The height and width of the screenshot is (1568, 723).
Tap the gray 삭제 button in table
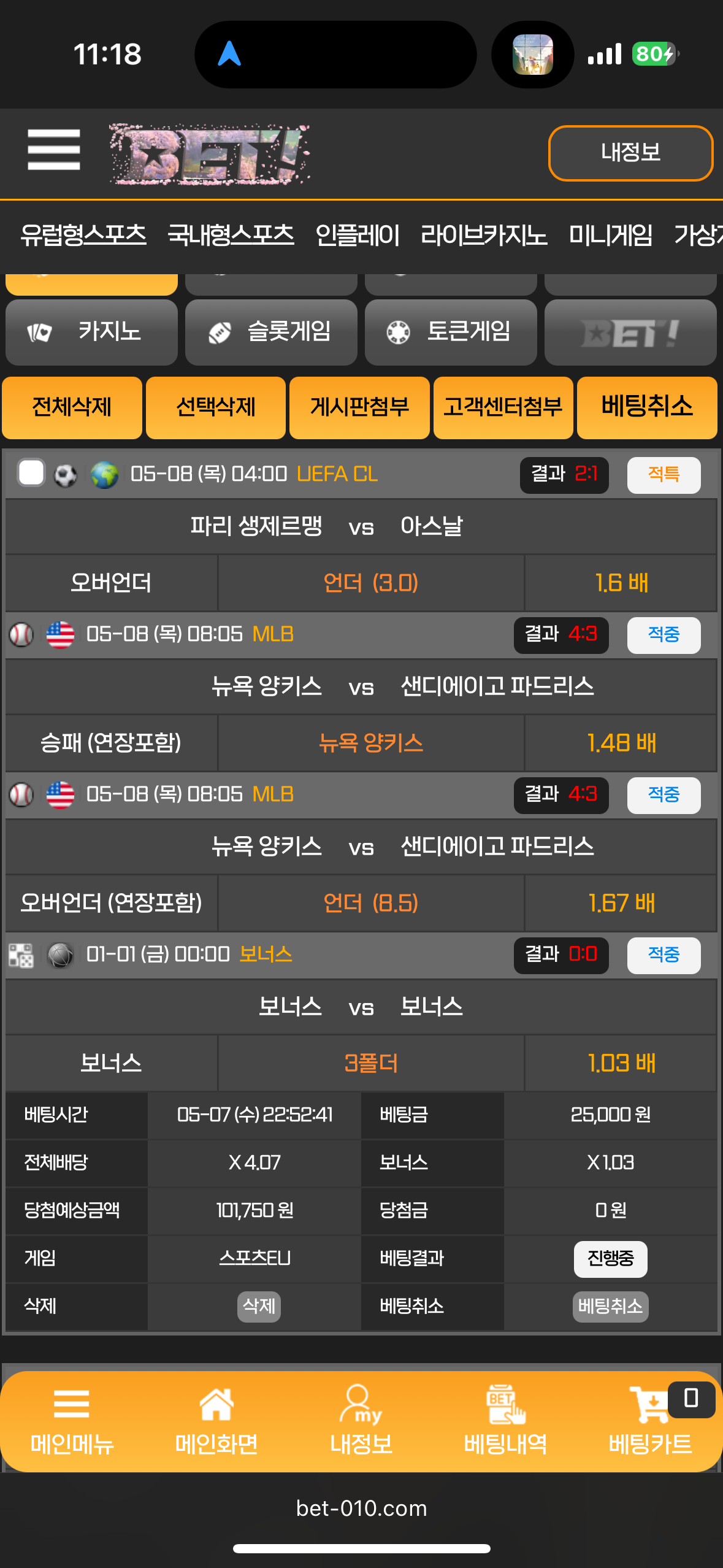click(x=259, y=1306)
